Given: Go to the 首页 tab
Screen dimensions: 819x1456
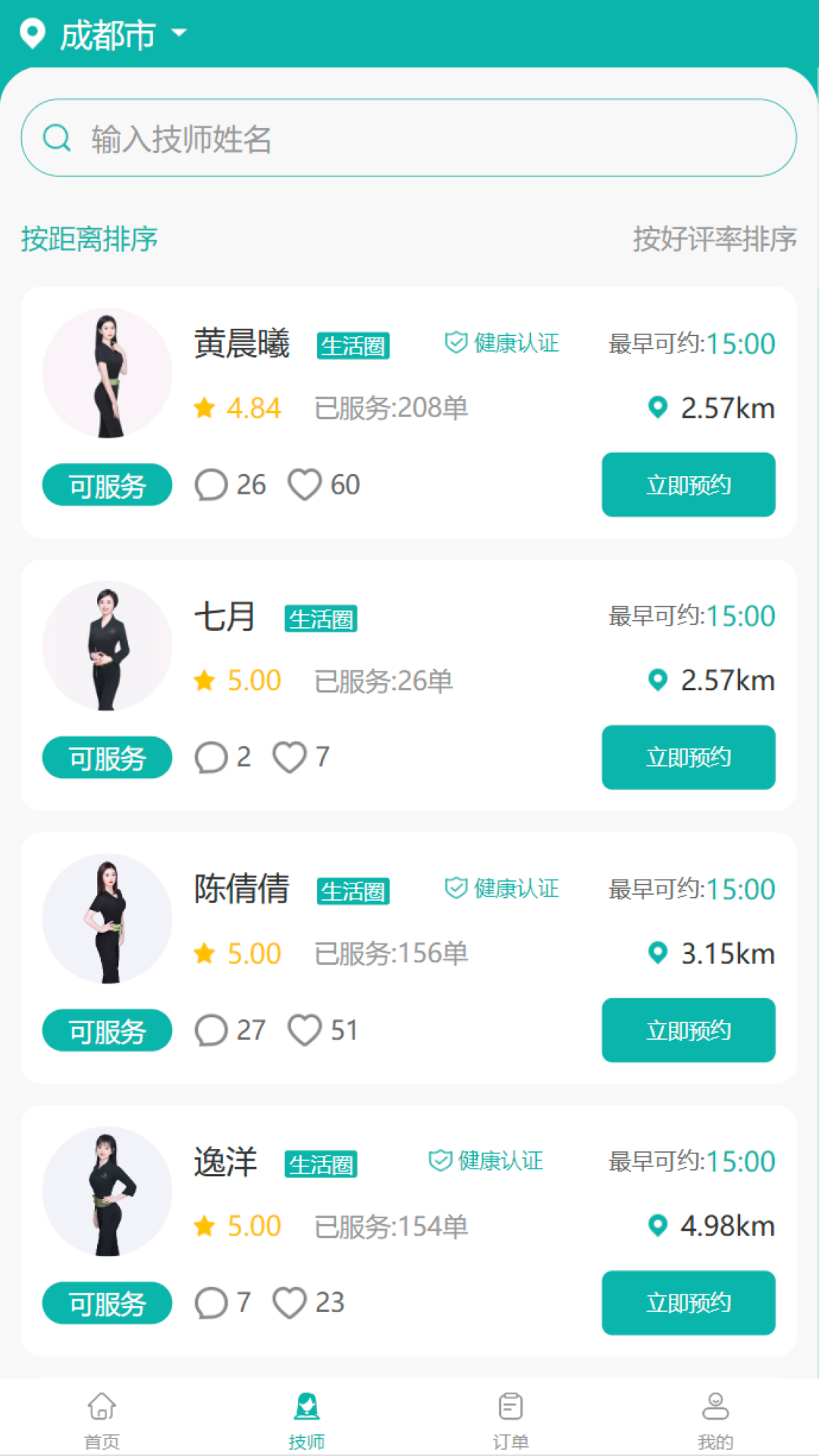Looking at the screenshot, I should tap(102, 1418).
